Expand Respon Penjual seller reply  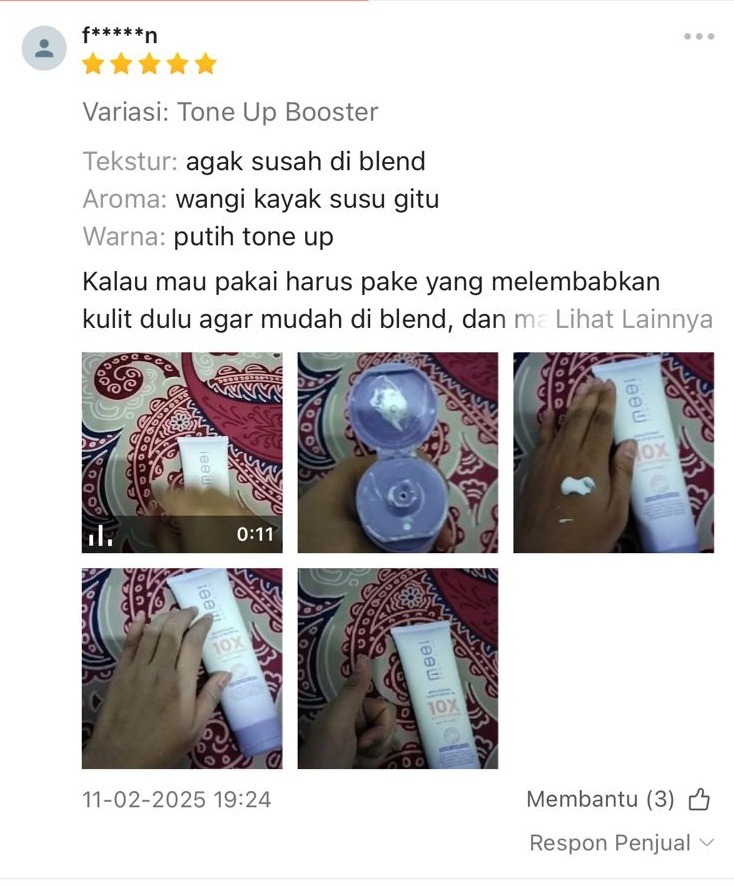621,843
